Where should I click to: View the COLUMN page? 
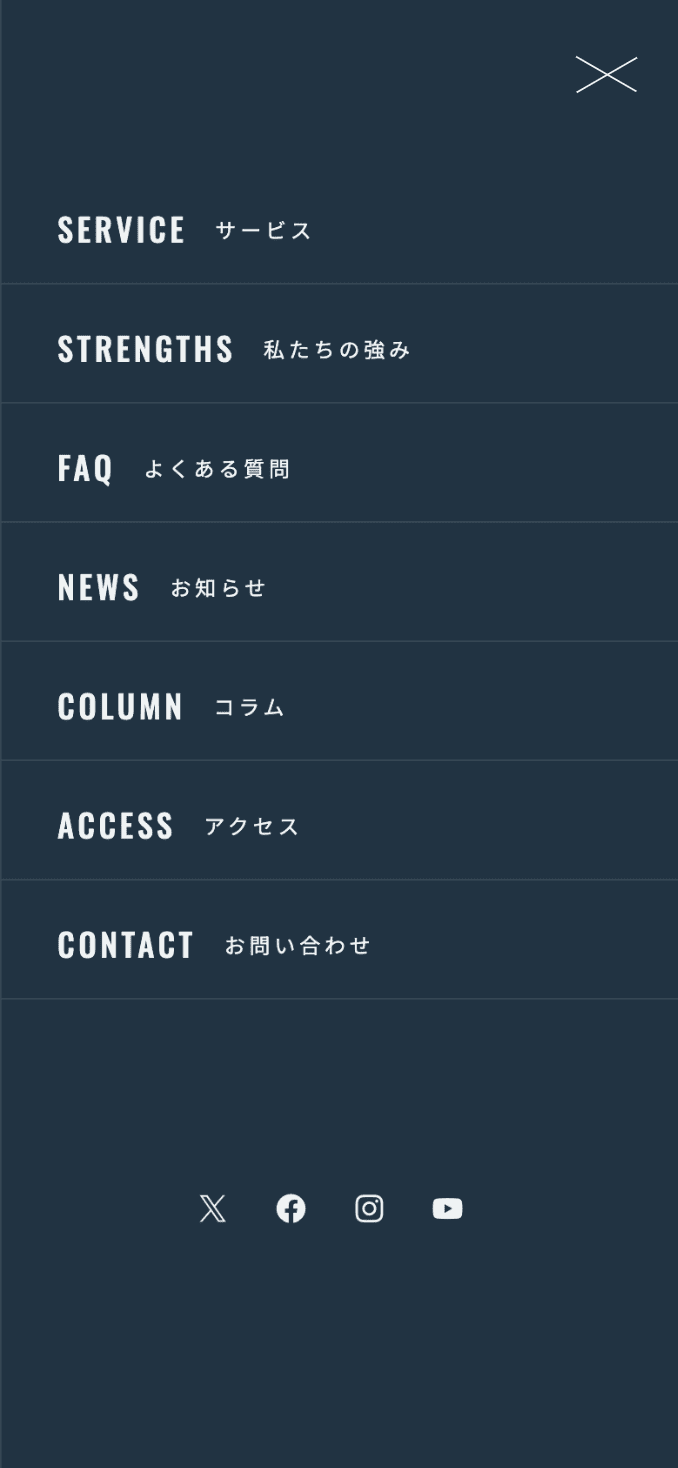click(x=171, y=707)
